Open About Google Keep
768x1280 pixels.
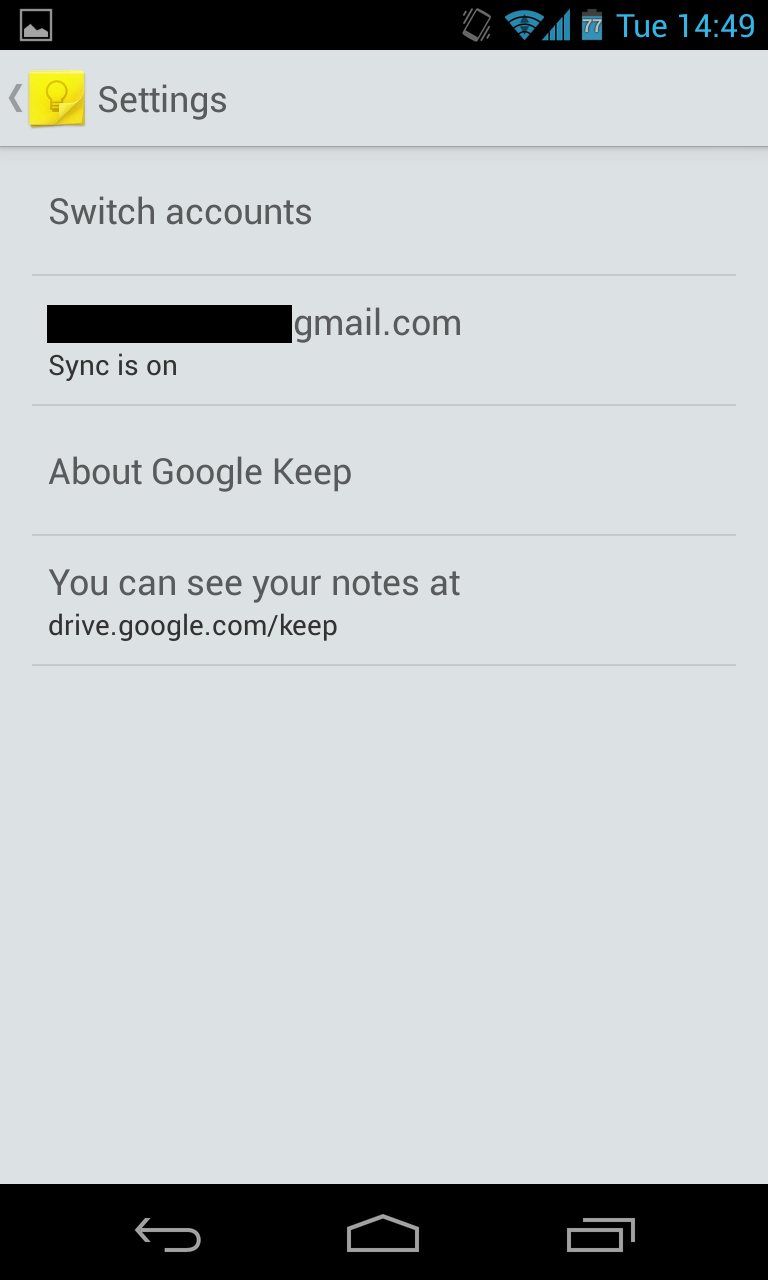coord(384,471)
